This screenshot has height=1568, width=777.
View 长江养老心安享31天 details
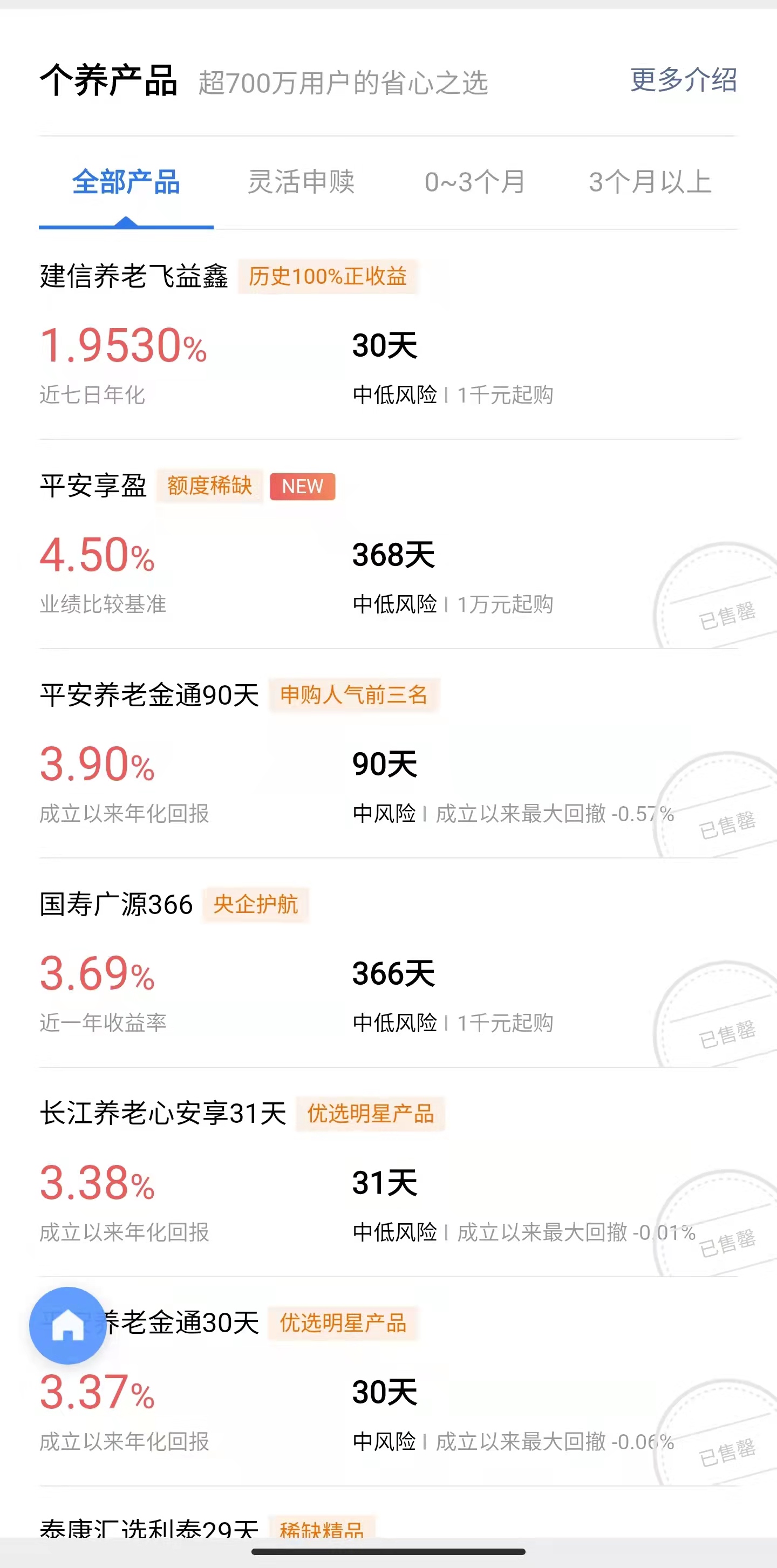point(163,1114)
